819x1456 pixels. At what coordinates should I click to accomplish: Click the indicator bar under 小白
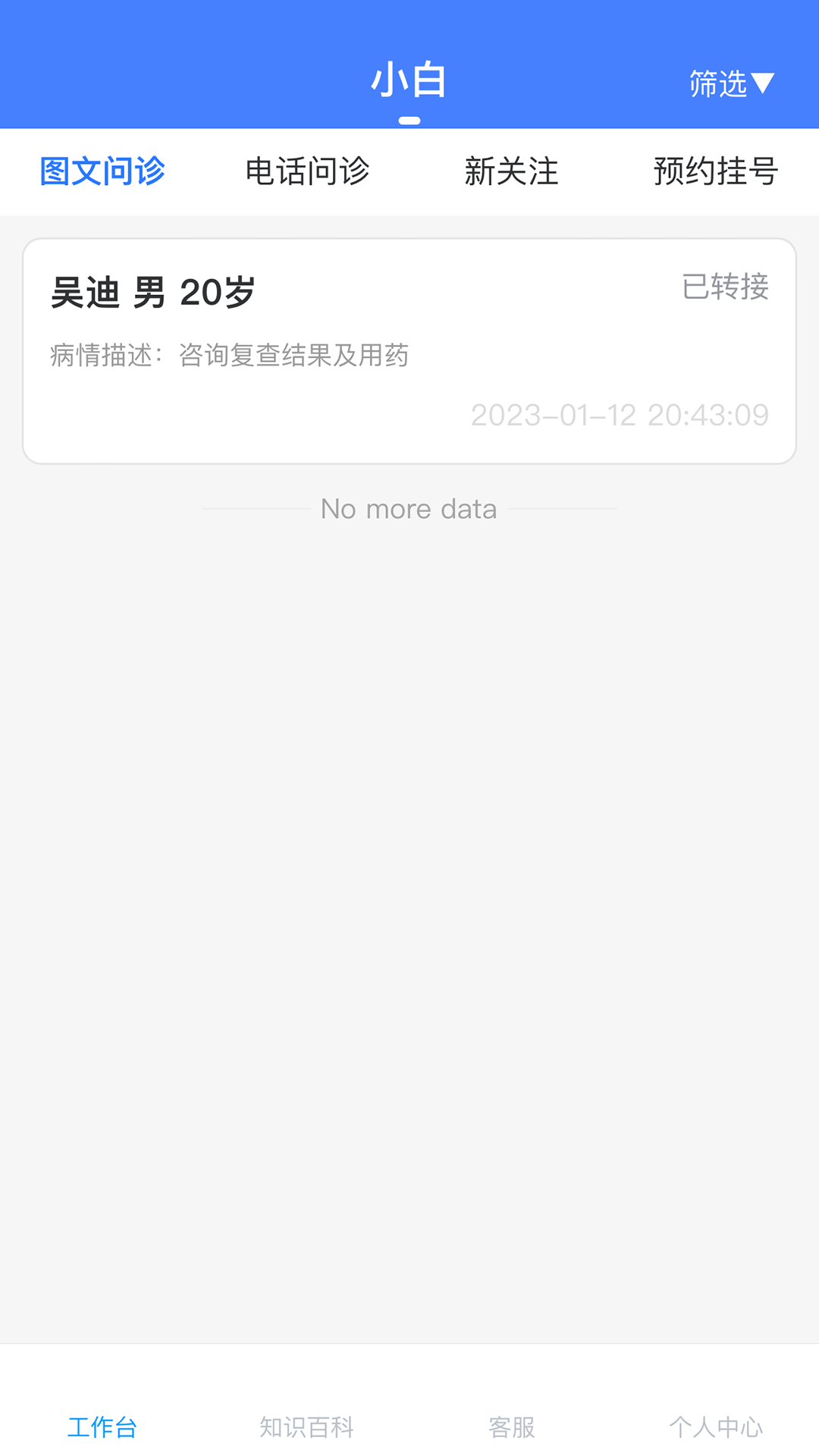[409, 118]
